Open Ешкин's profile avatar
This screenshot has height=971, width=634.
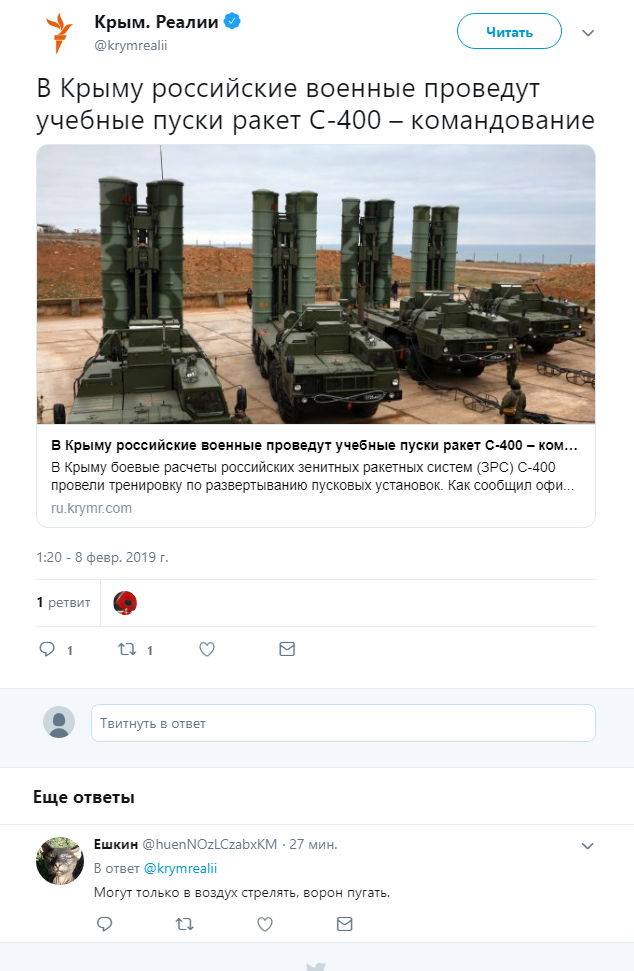(60, 860)
